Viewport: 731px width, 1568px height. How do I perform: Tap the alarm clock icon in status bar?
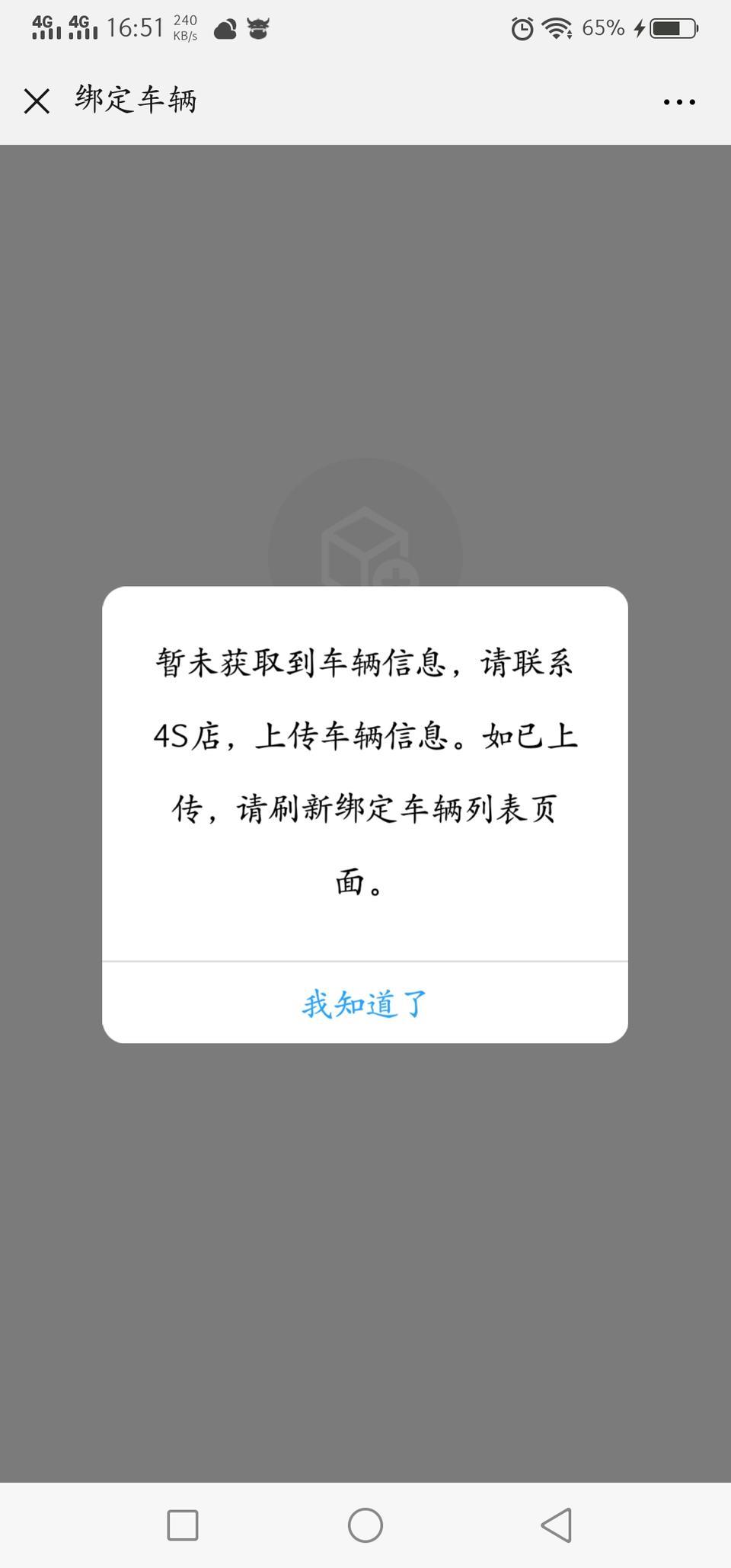(x=523, y=27)
